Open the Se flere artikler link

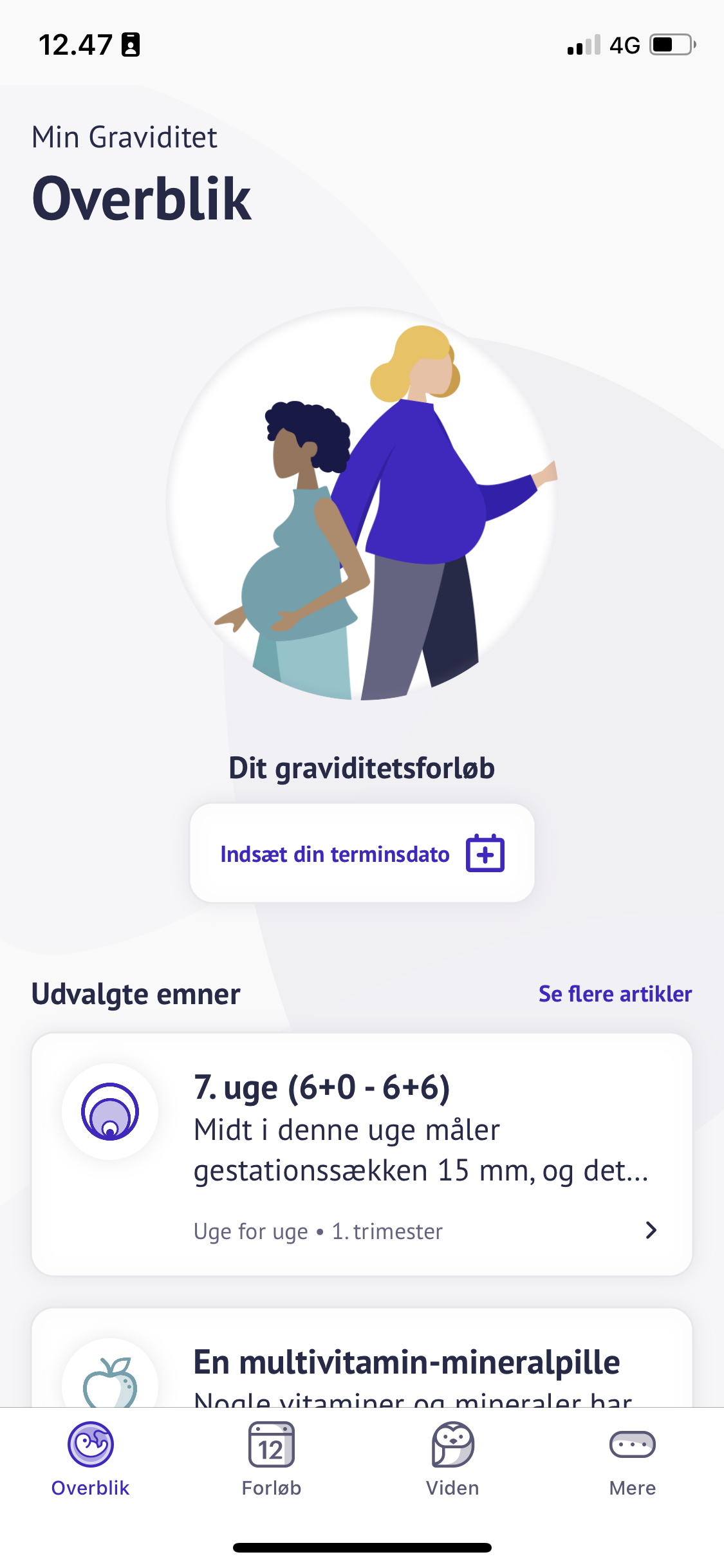click(615, 994)
